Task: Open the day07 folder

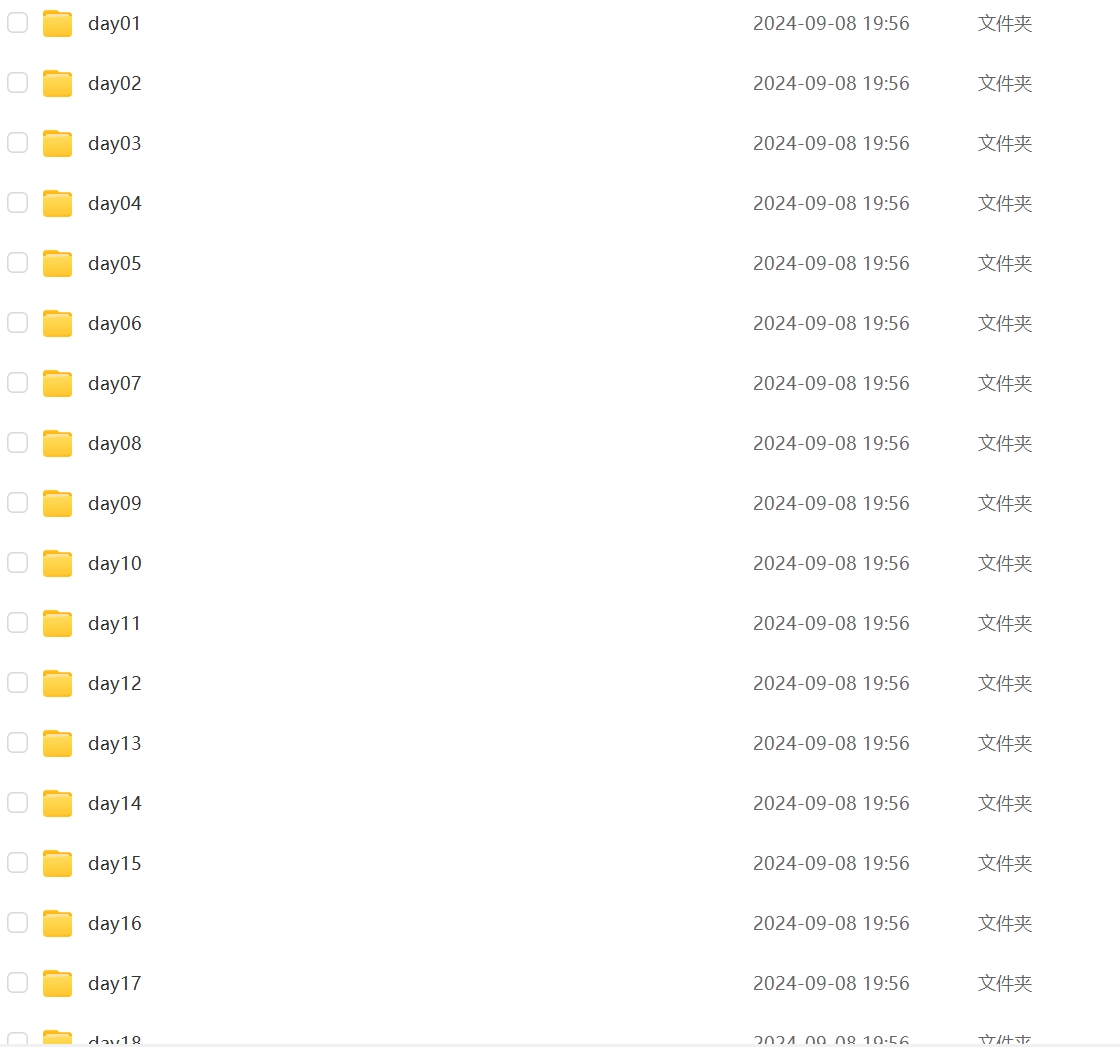Action: [x=114, y=384]
